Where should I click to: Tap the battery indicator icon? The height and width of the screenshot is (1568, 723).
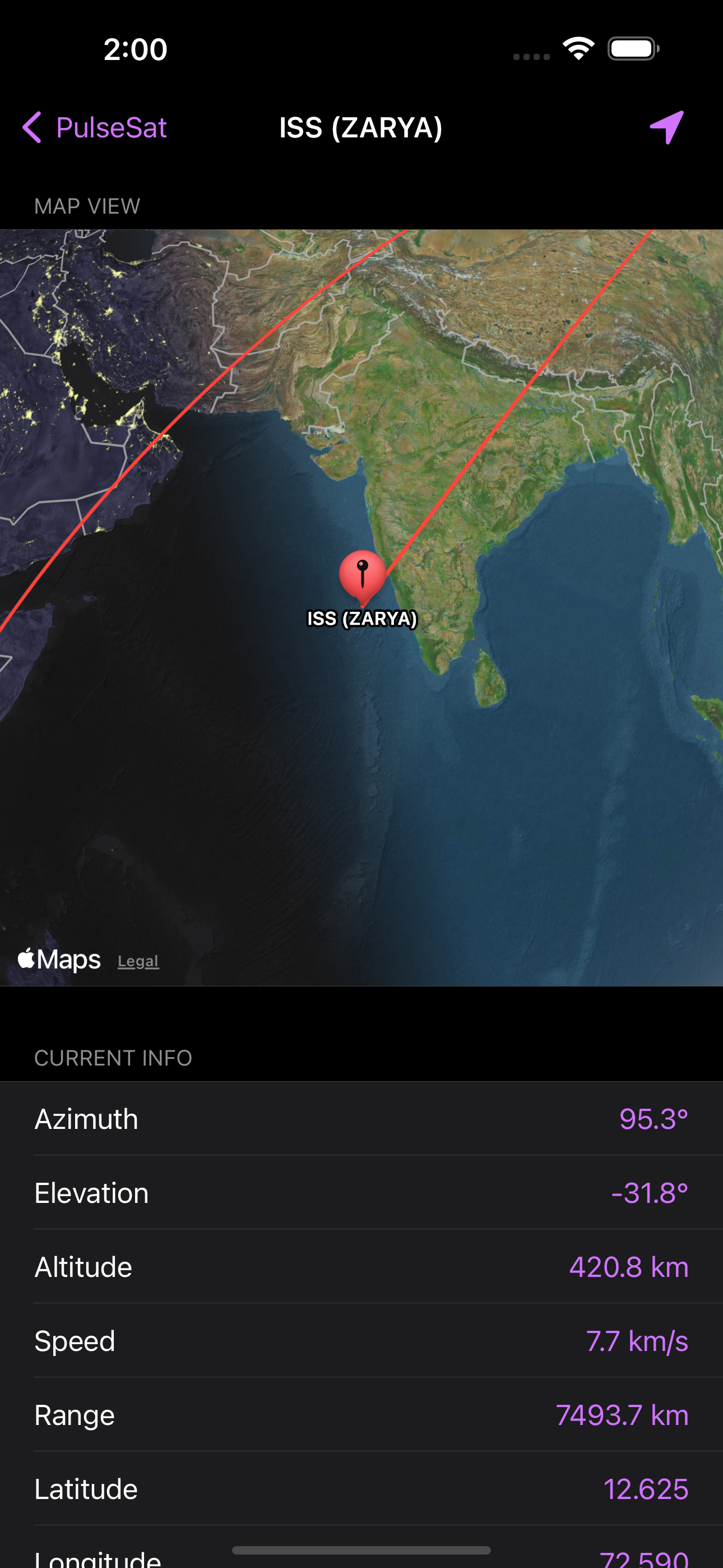[631, 49]
